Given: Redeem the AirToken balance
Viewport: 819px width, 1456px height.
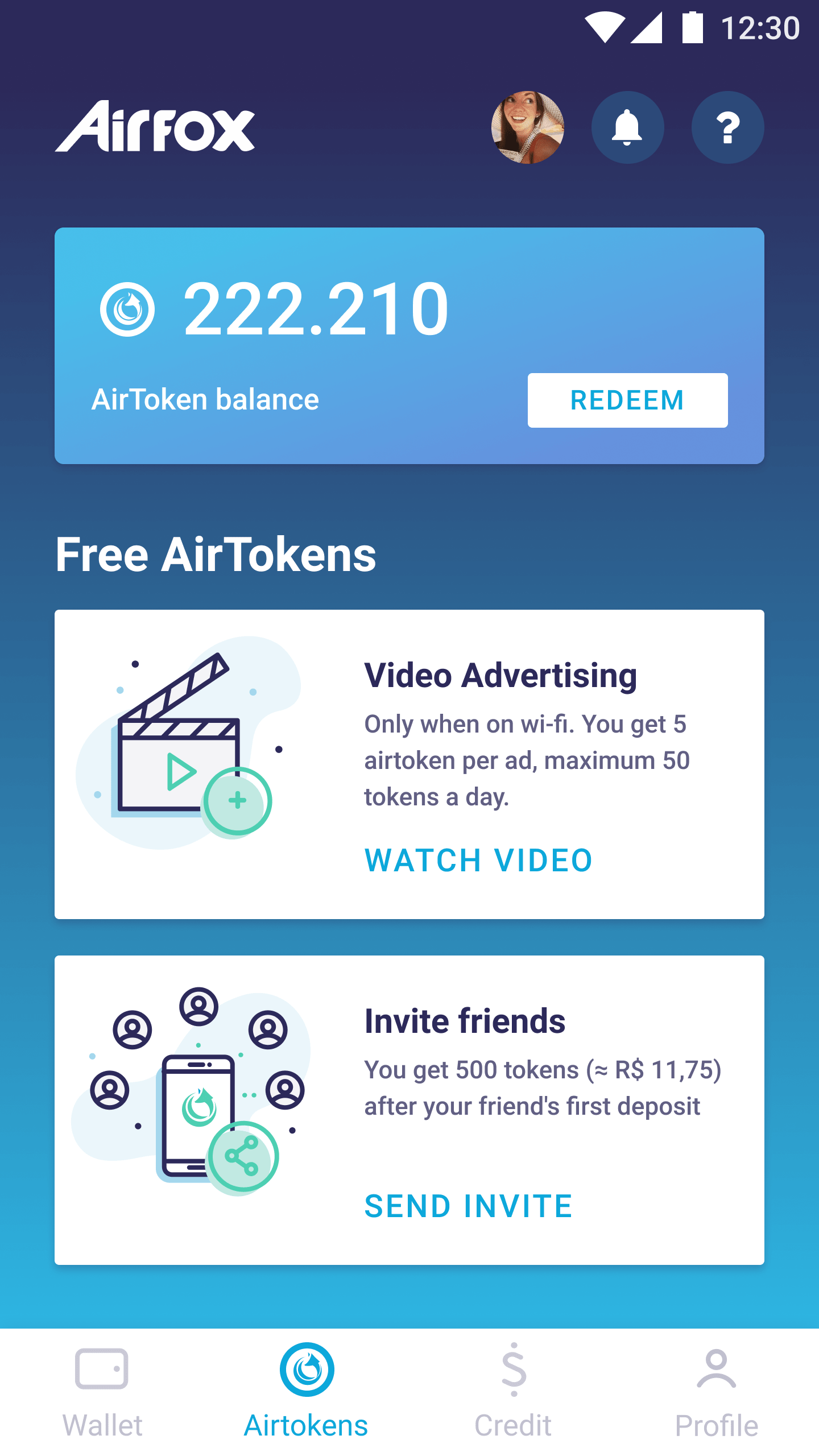Looking at the screenshot, I should point(627,400).
